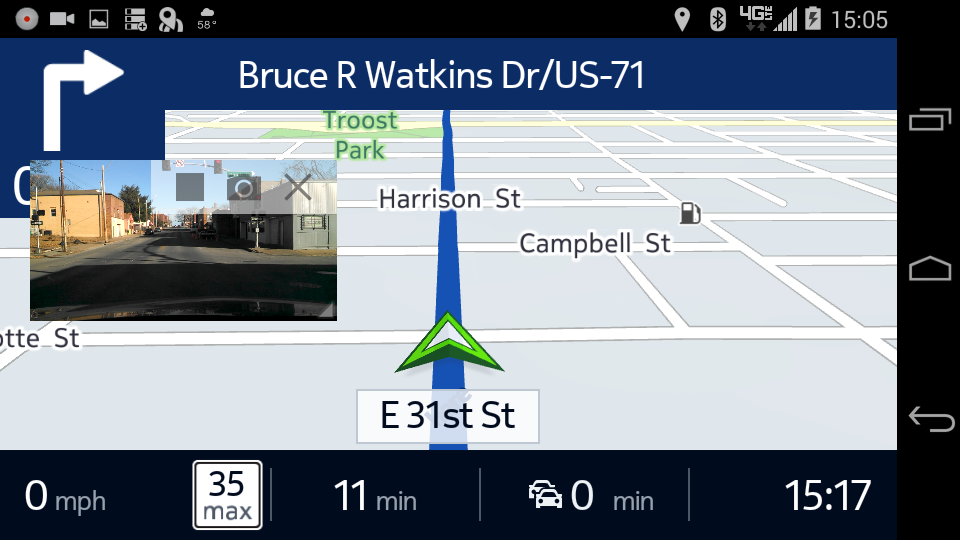Tap the turn instruction bar for Bruce R Watkins Dr
960x540 pixels.
[440, 75]
